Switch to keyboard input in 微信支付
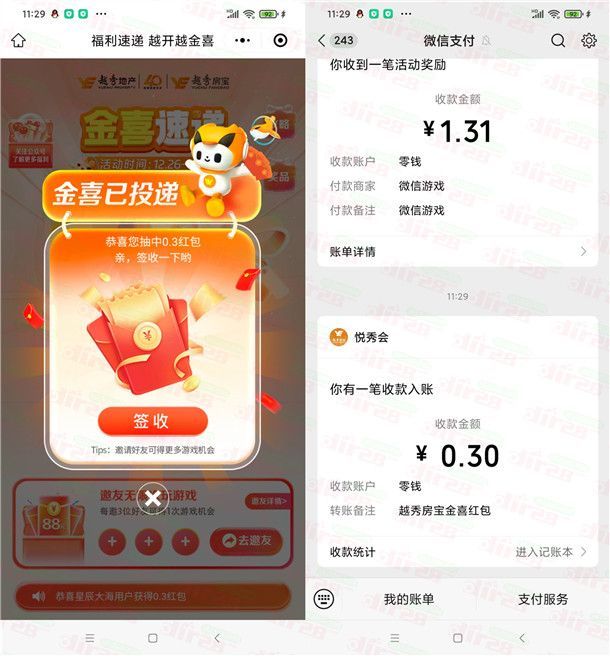610x656 pixels. coord(323,599)
